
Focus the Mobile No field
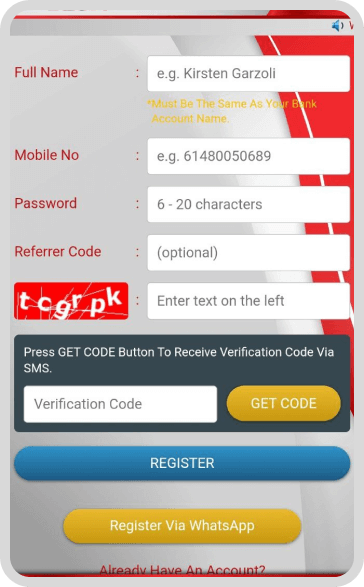(249, 156)
